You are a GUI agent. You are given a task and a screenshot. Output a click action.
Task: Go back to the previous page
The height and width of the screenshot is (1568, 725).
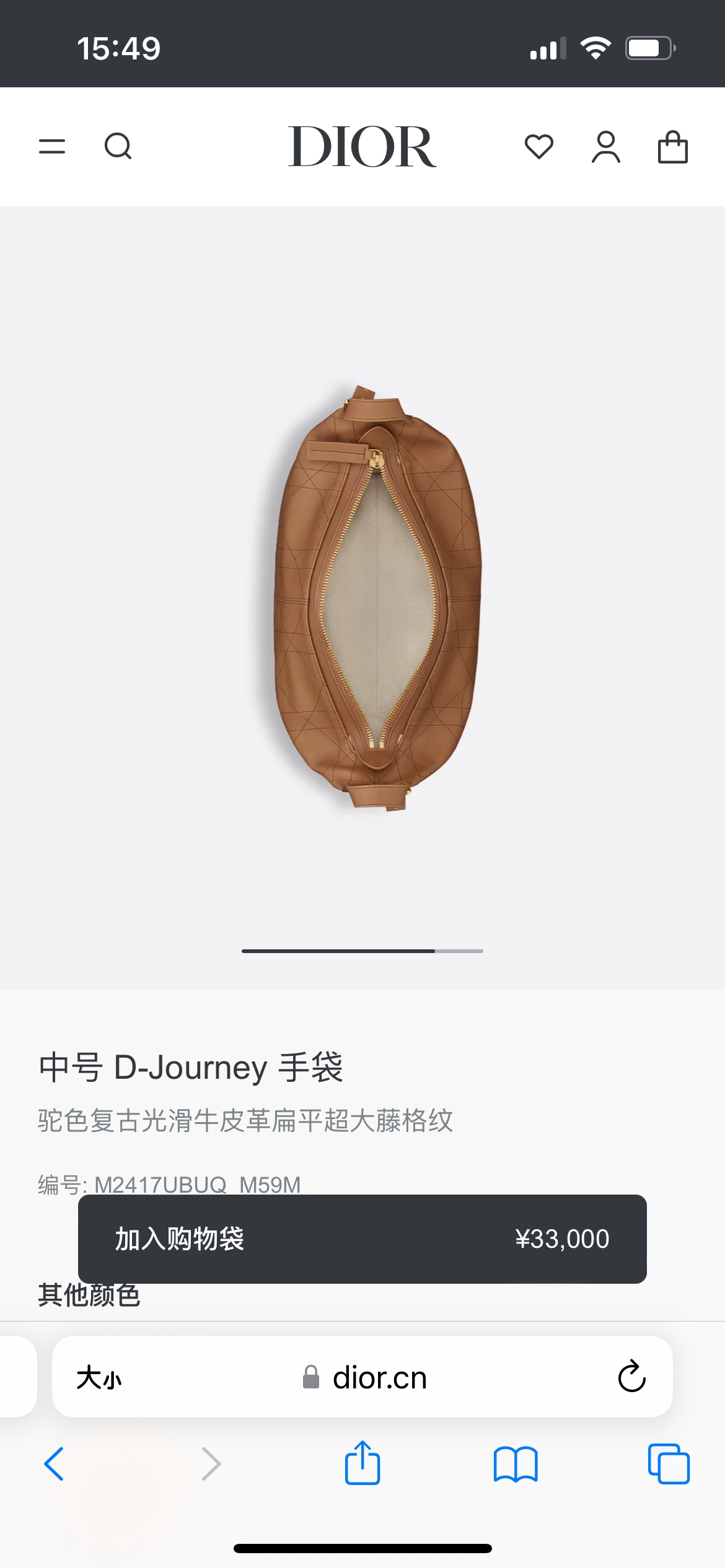54,1464
